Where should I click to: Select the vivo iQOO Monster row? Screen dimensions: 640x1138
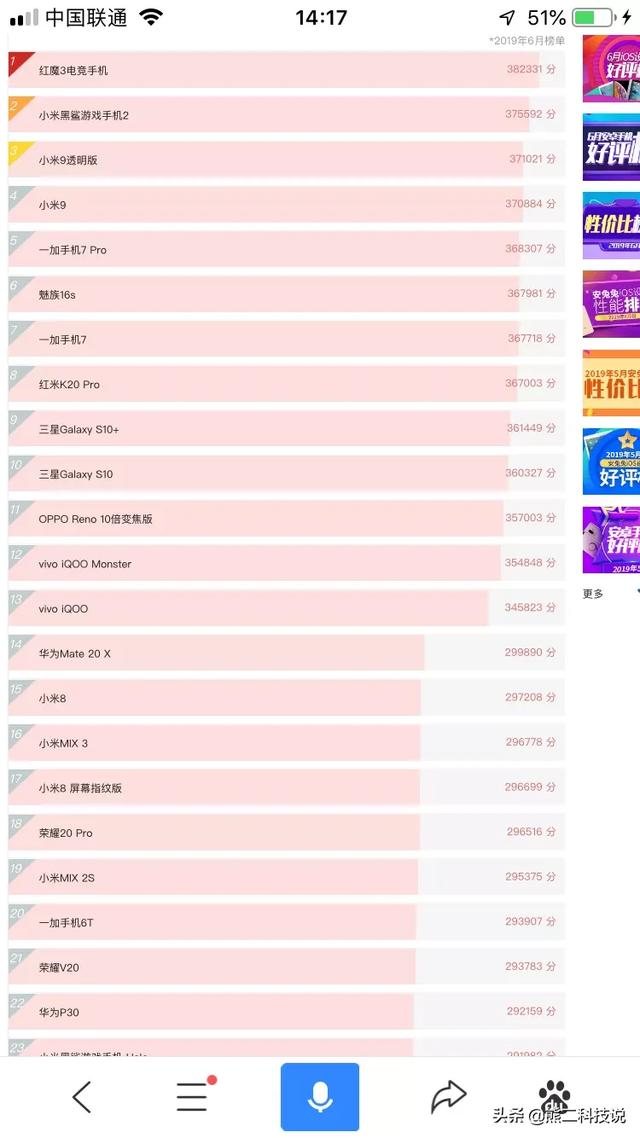[287, 563]
